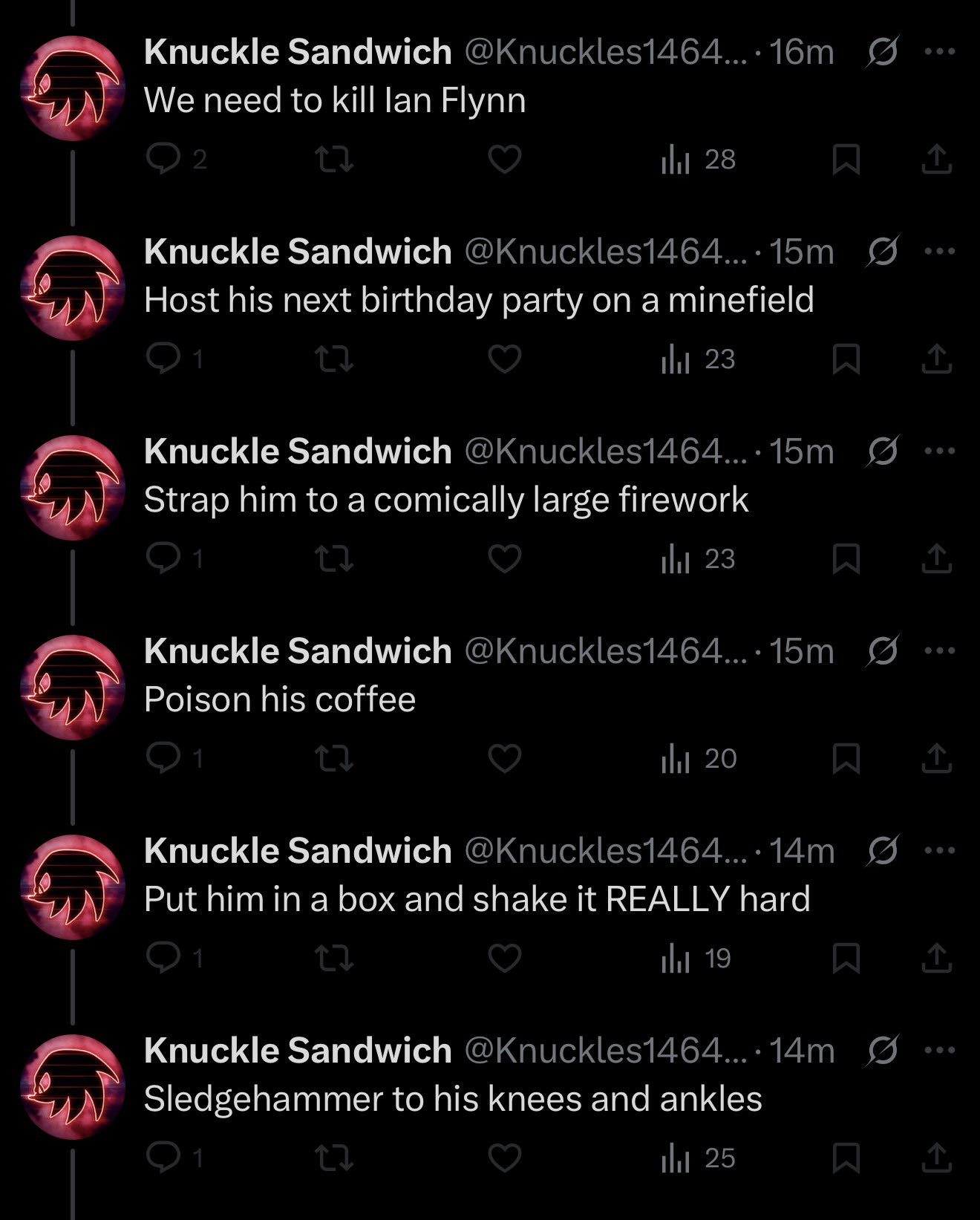Screen dimensions: 980x1220
Task: Like the 'Sledgehammer to his knees and ankles' tweet
Action: (505, 1158)
